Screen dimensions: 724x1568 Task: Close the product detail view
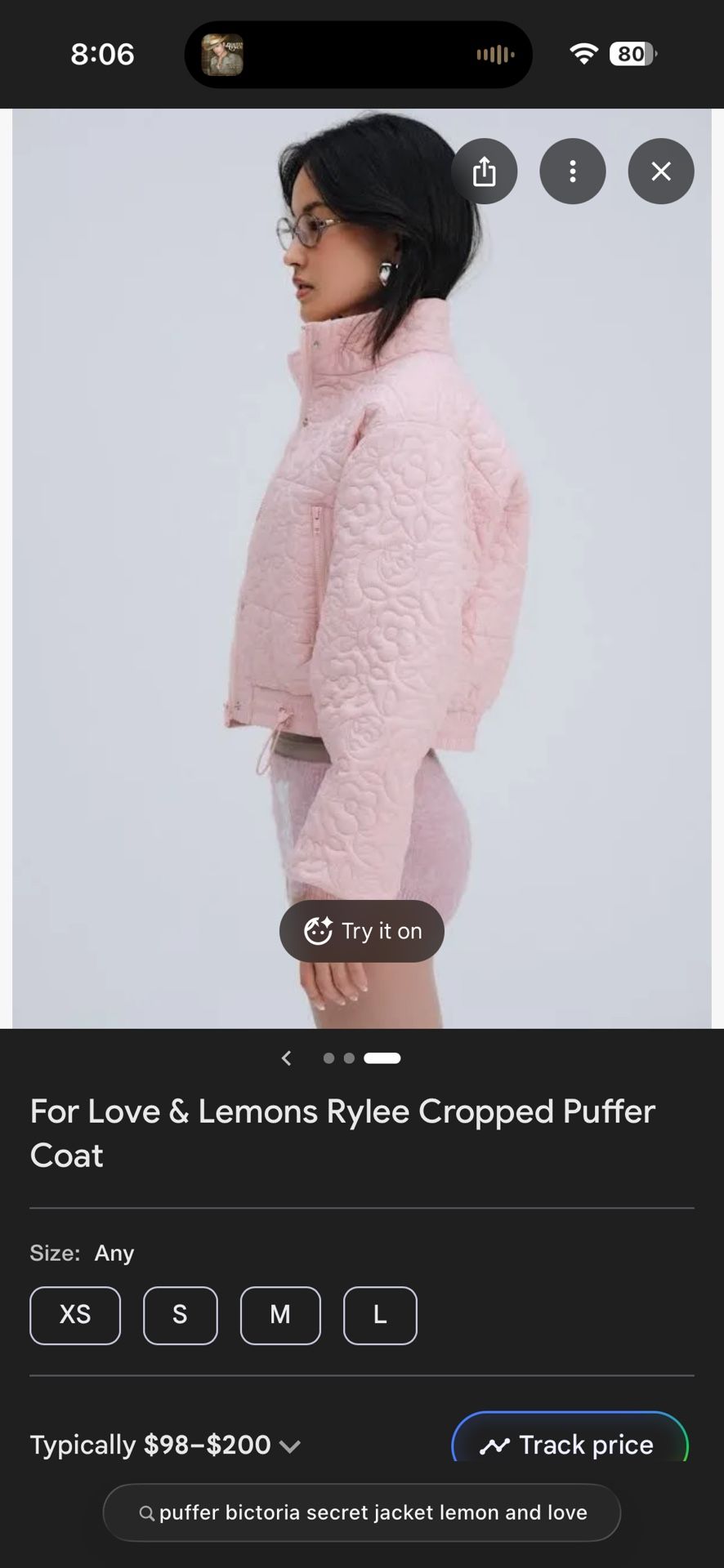click(660, 171)
